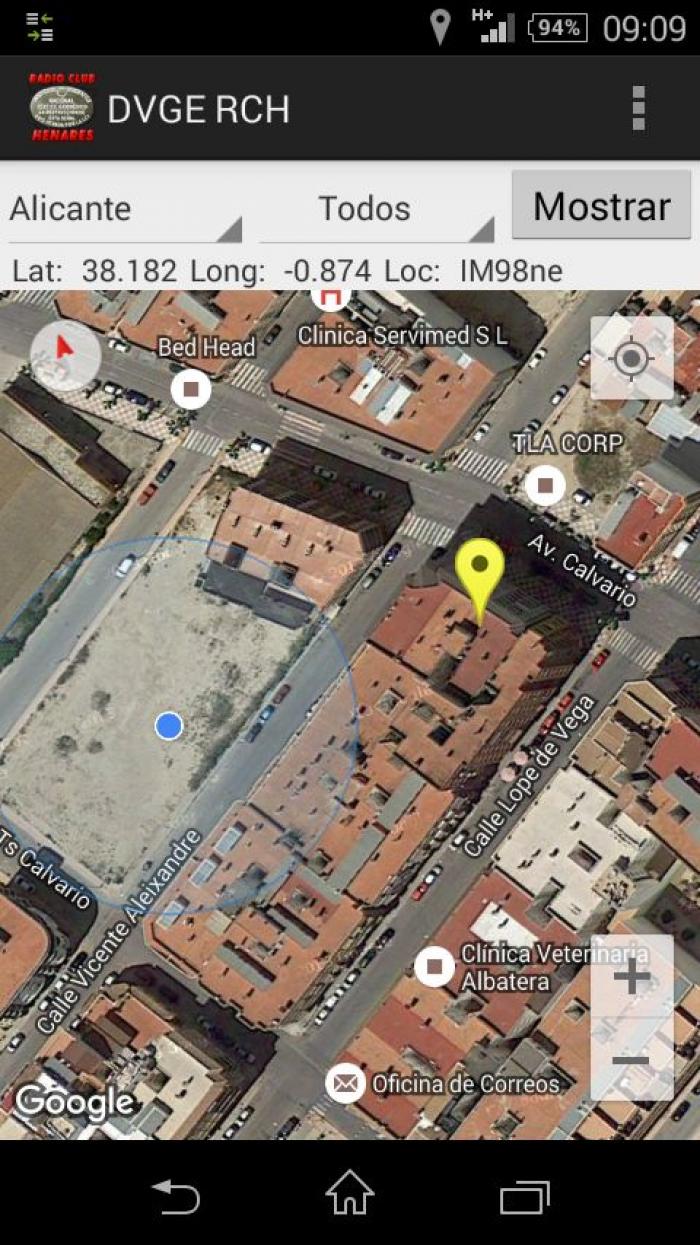
Task: Open the Oficina de Correos marker
Action: 345,1082
